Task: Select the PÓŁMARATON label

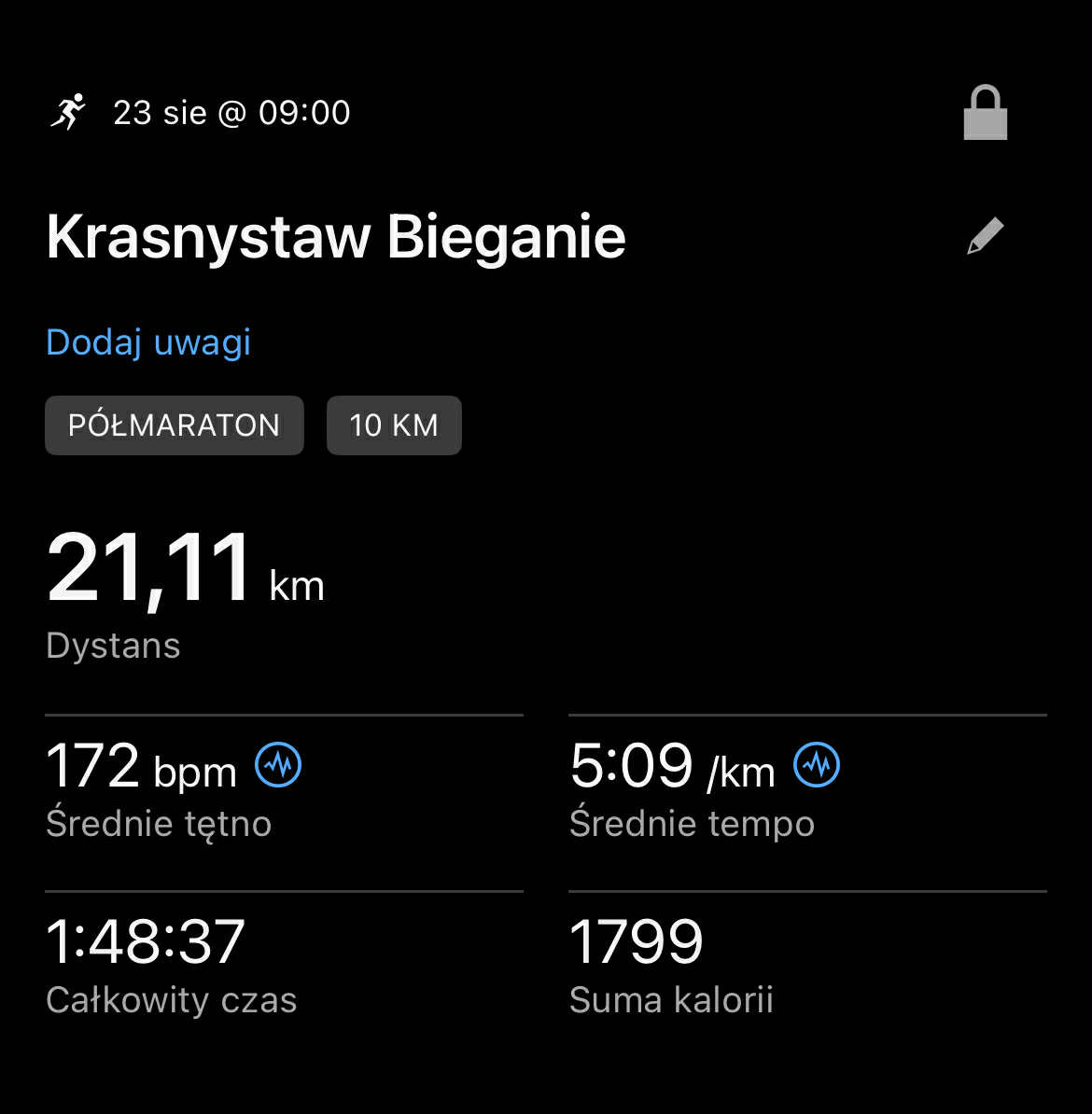Action: coord(174,425)
